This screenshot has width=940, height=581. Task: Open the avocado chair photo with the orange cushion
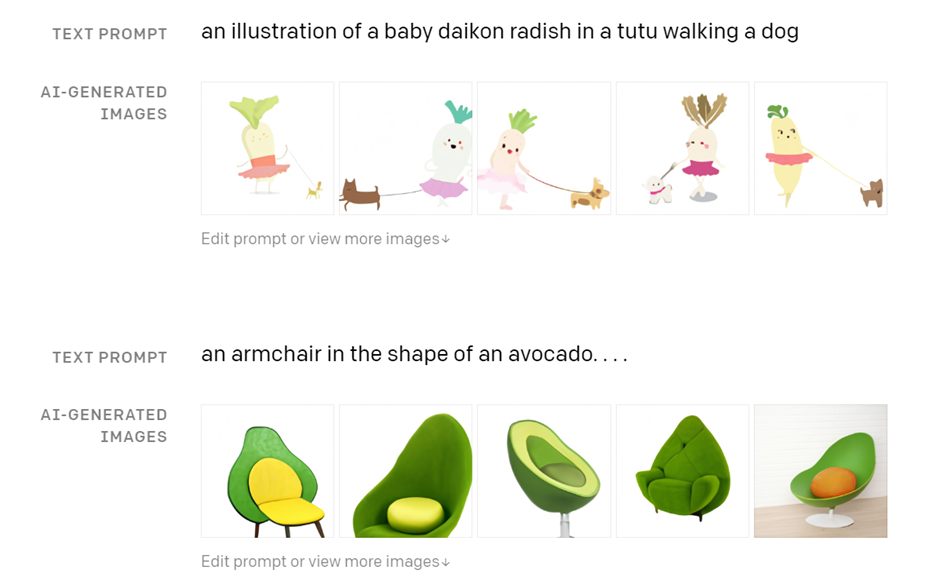tap(820, 471)
